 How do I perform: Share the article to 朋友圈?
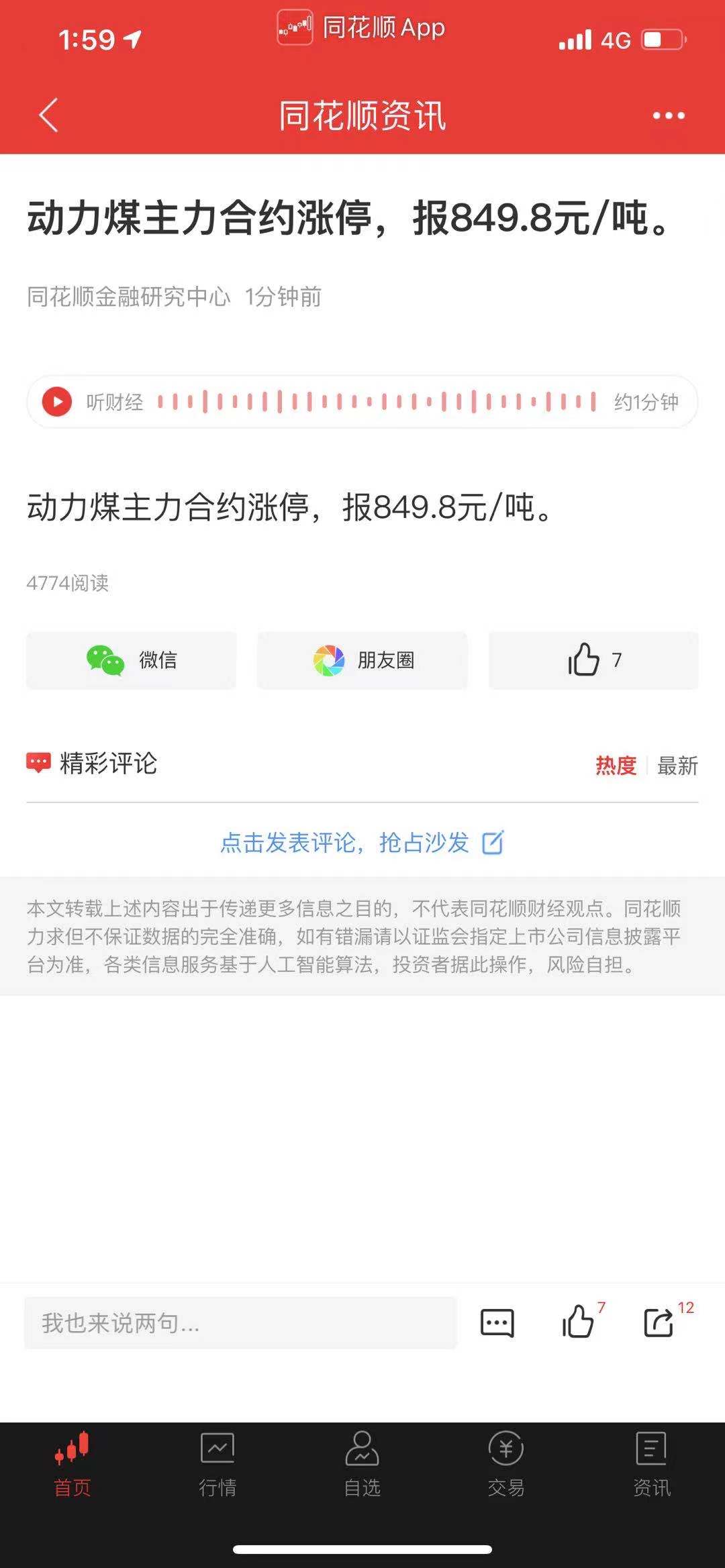click(x=362, y=660)
